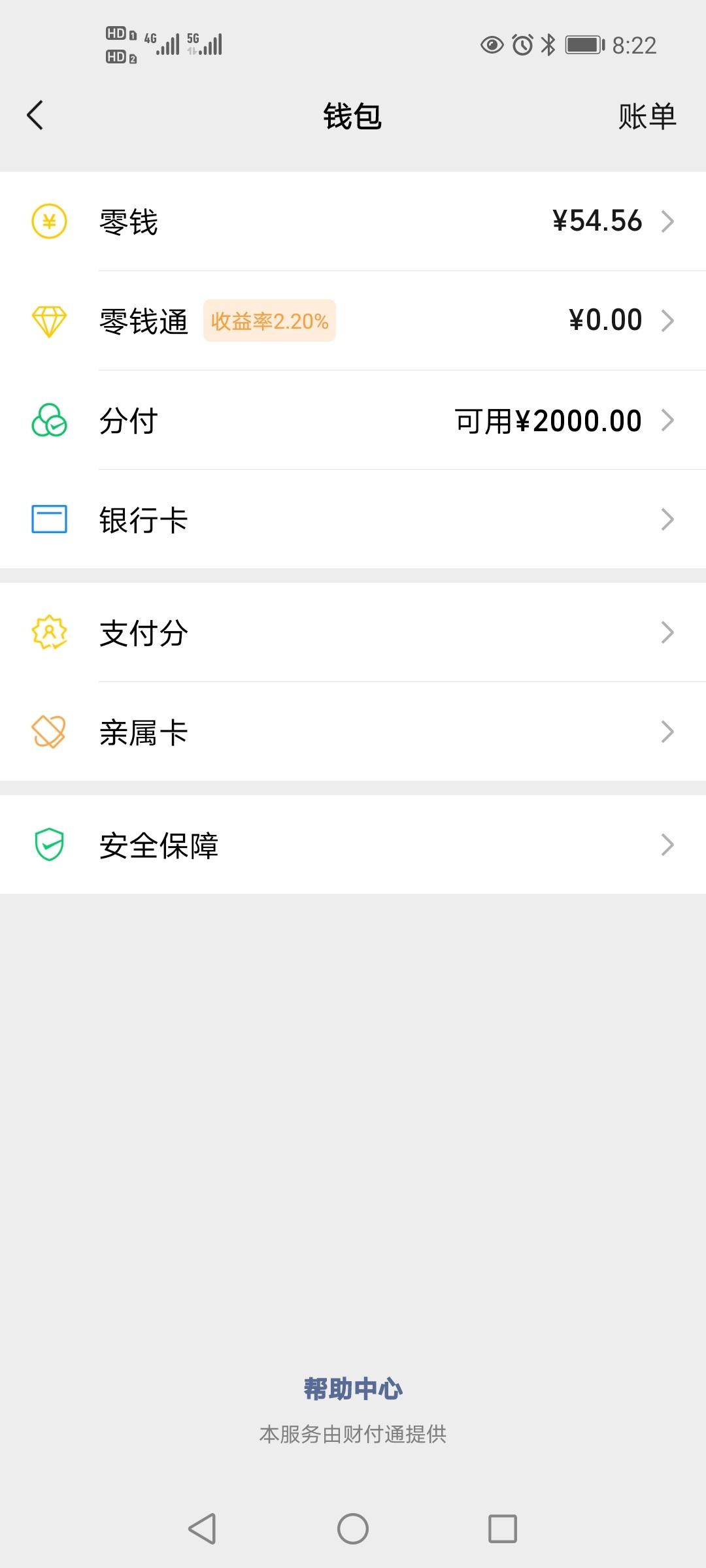Open the 支付分 row
The width and height of the screenshot is (706, 1568).
[353, 632]
